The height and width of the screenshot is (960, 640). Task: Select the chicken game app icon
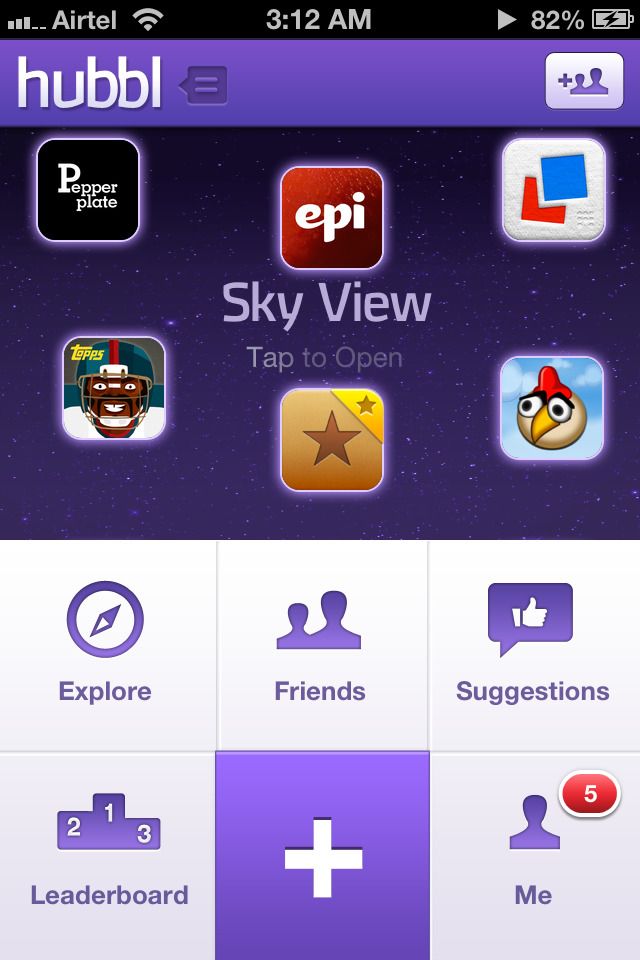pos(552,408)
